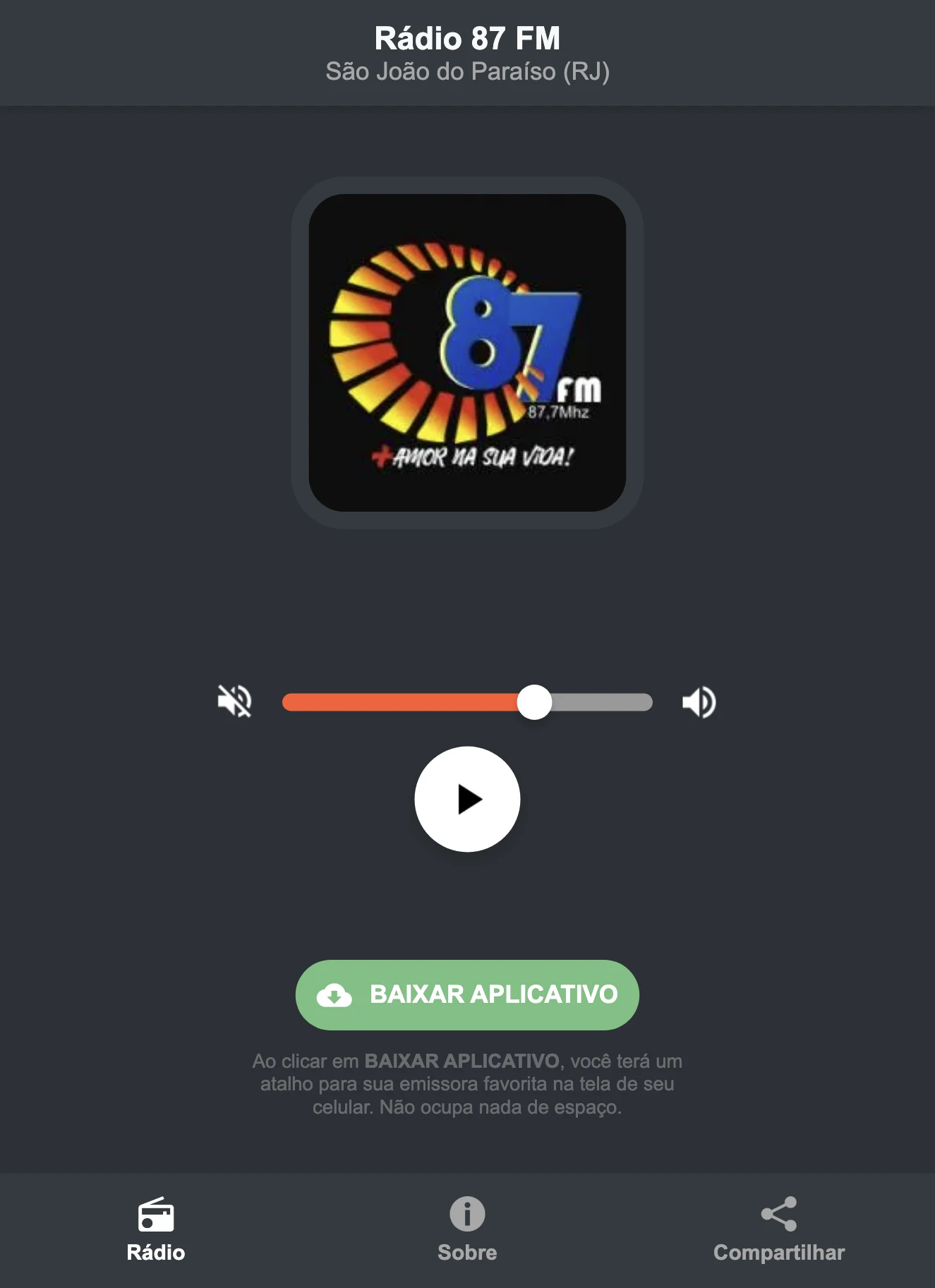Screen dimensions: 935x1288
Task: Tap the white circular play control
Action: [467, 800]
